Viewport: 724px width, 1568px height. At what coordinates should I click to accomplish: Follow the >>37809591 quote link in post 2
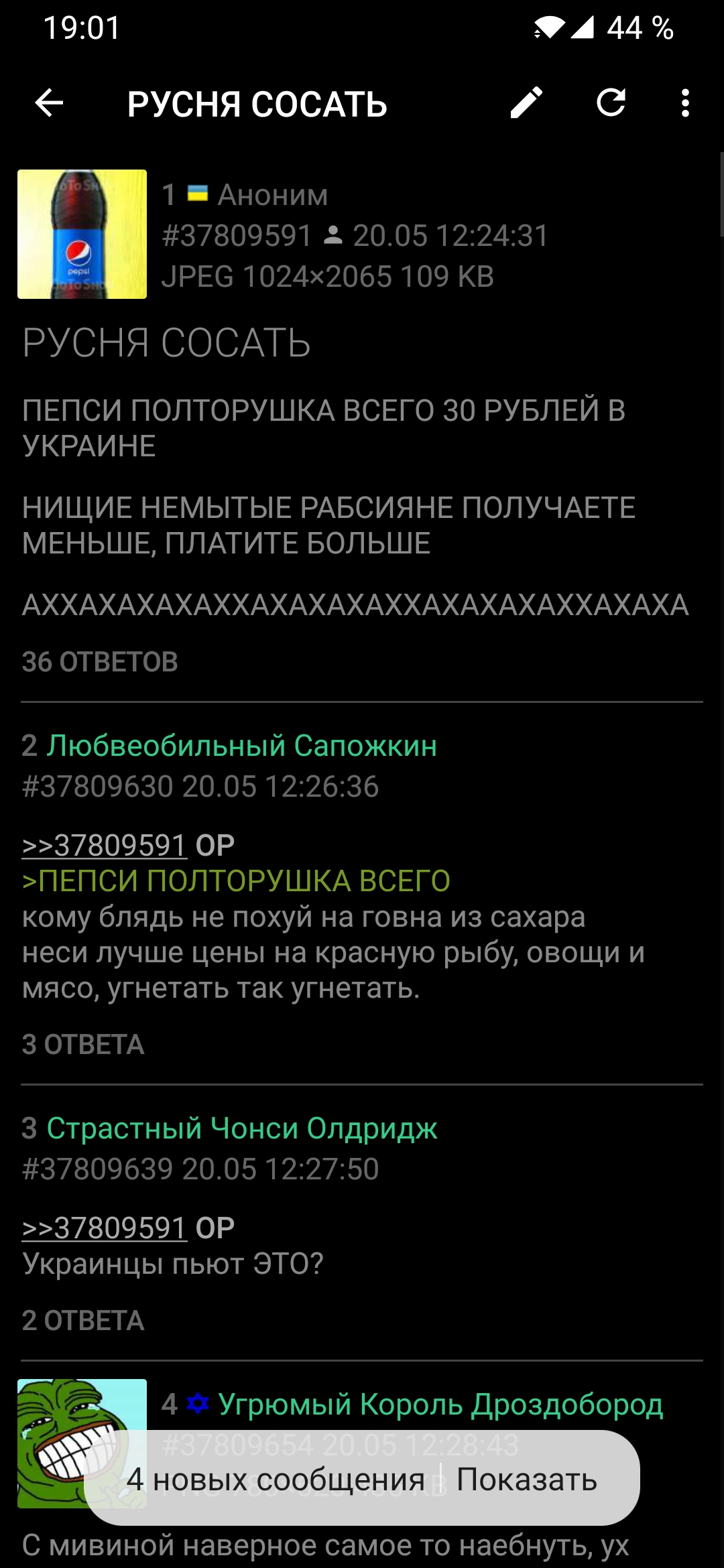(x=105, y=846)
